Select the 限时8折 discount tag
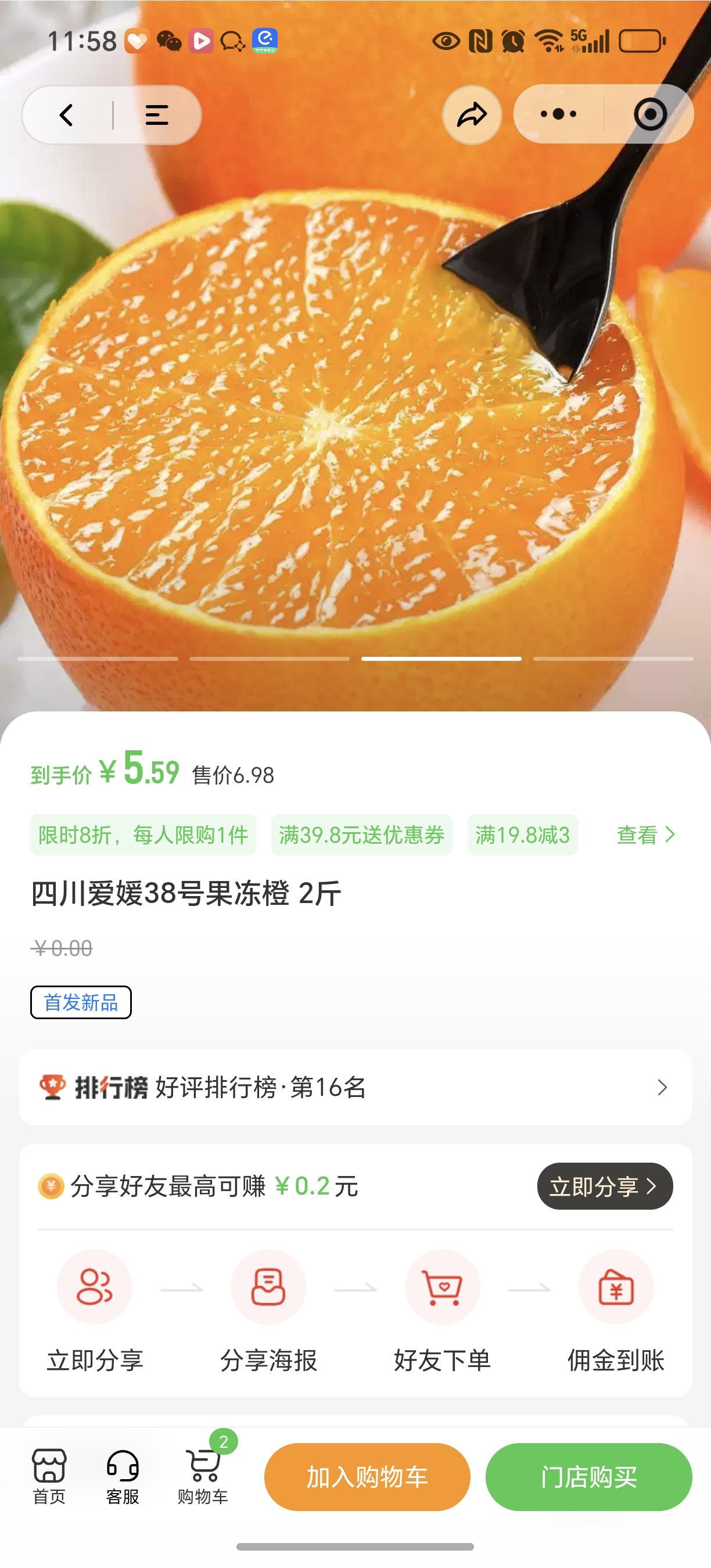Screen dimensions: 711x1568 (x=143, y=835)
